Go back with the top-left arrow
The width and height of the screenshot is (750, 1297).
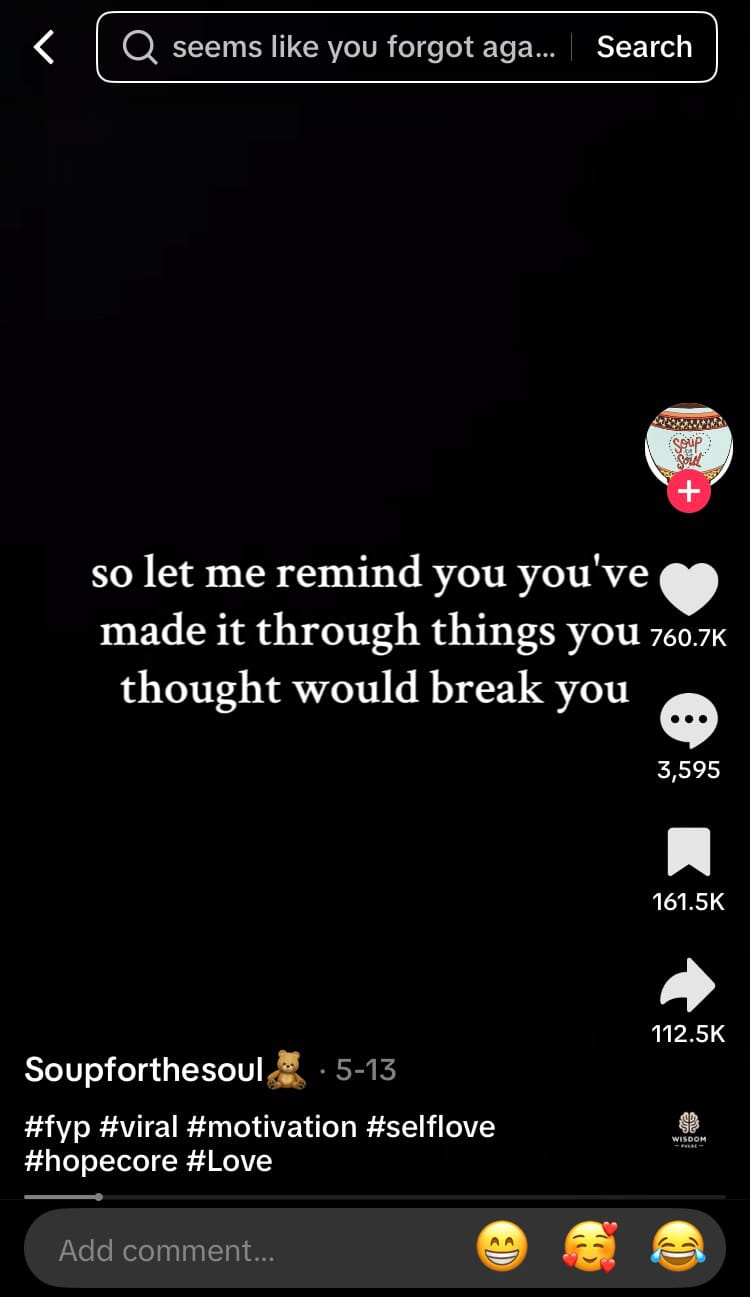(44, 47)
